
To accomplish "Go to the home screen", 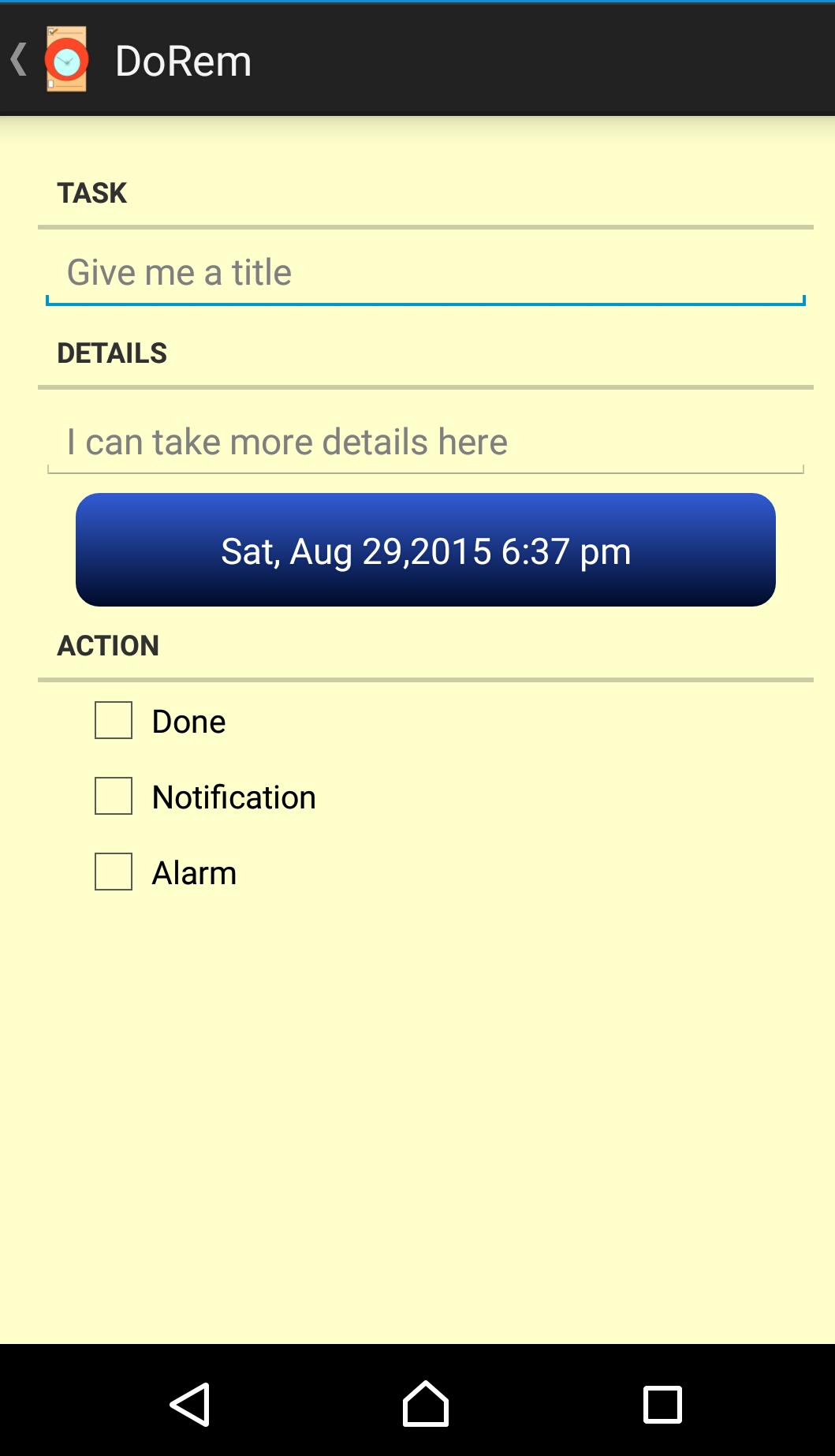I will pos(426,1405).
